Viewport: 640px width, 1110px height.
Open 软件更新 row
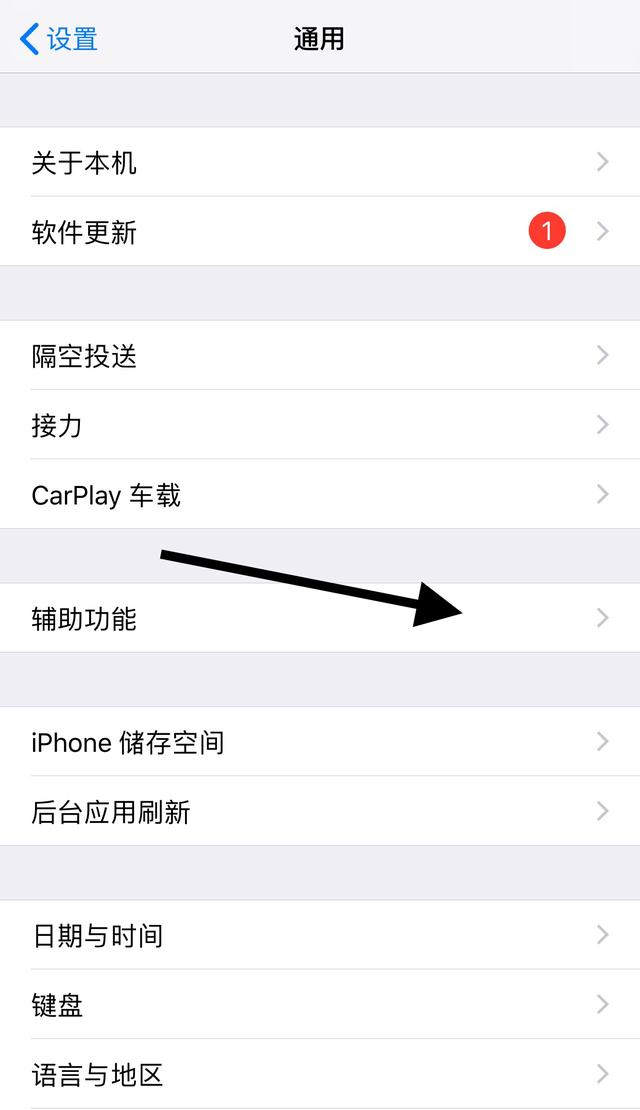[x=320, y=231]
